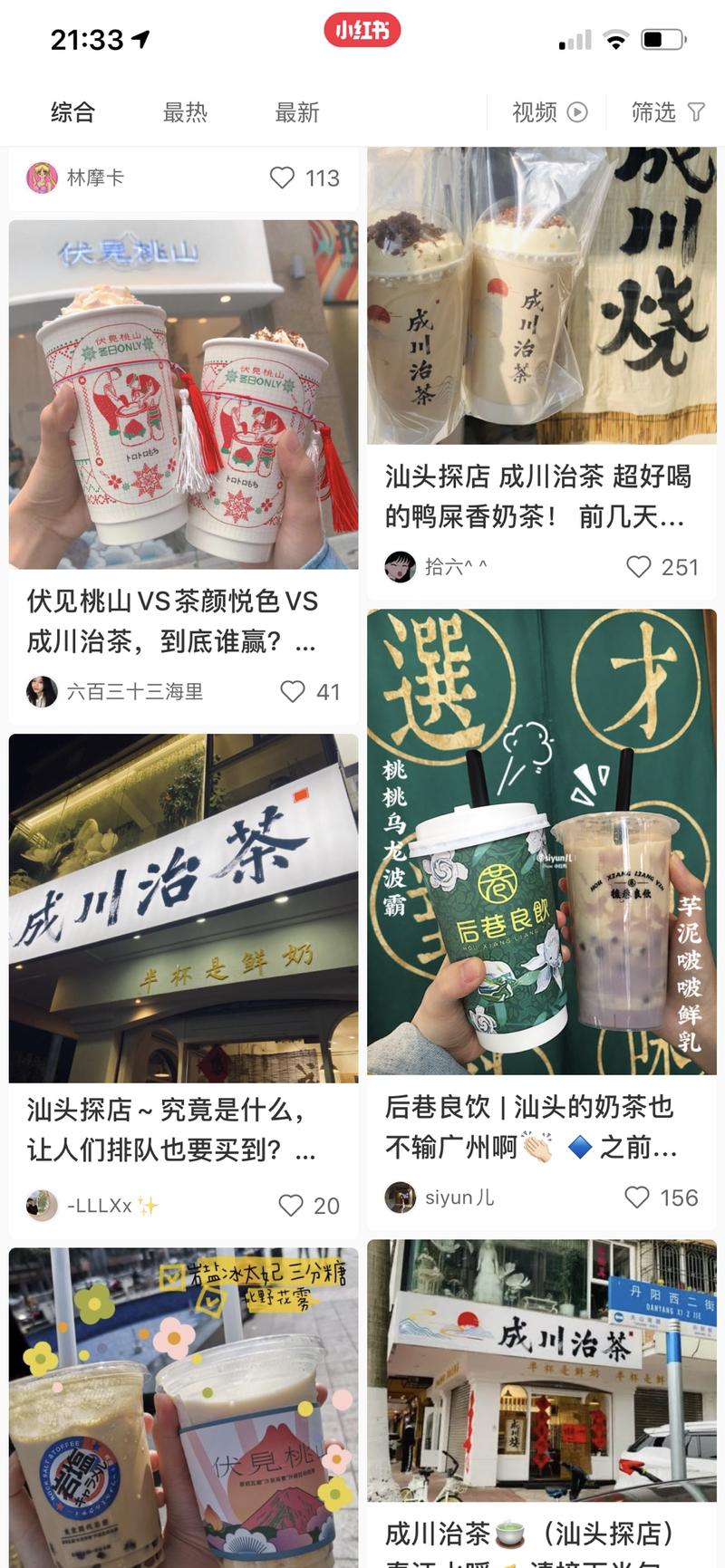Tap the heart icon showing 20 likes

tap(290, 1206)
